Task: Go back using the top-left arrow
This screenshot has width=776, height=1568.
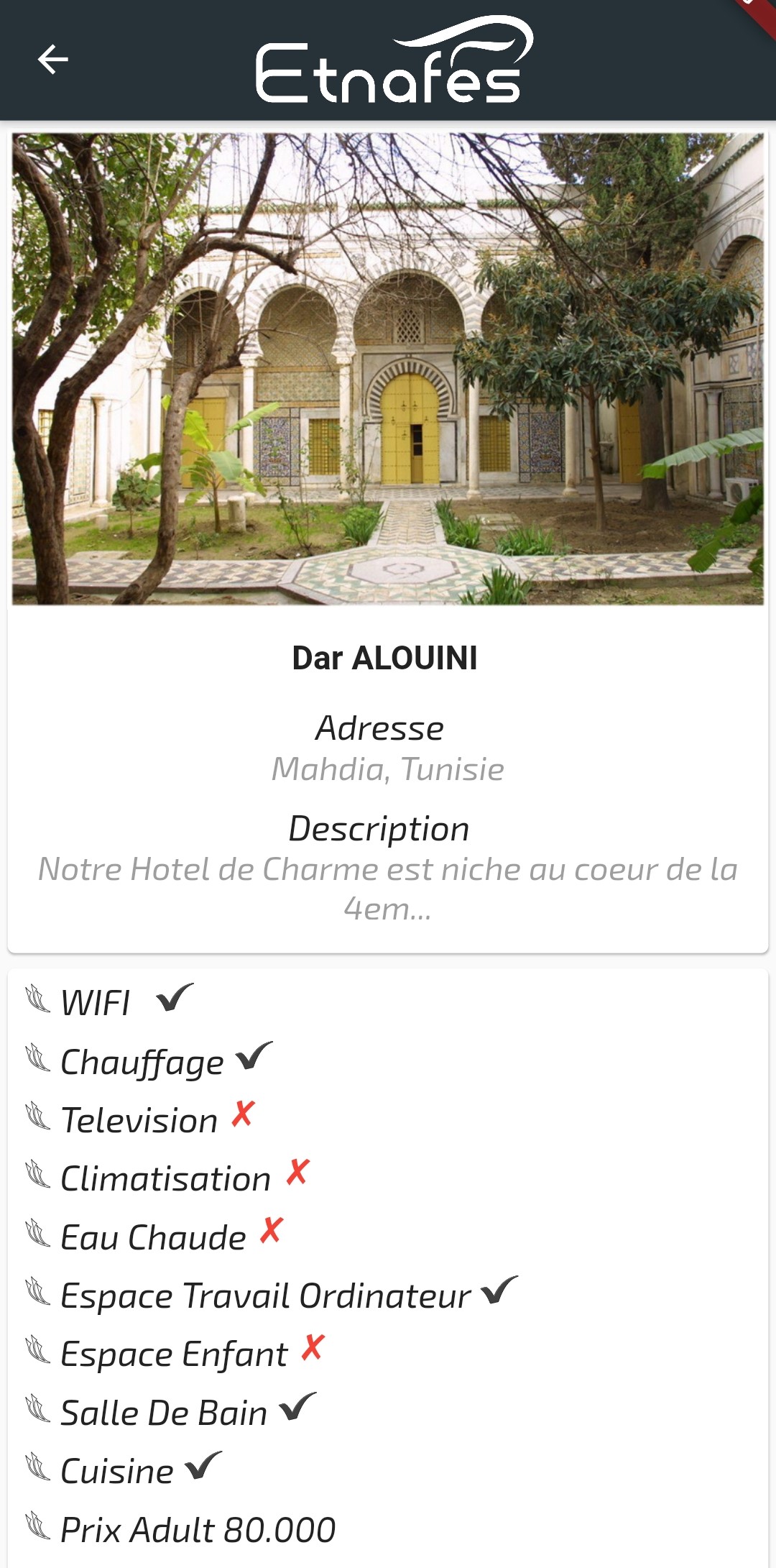Action: [x=53, y=60]
